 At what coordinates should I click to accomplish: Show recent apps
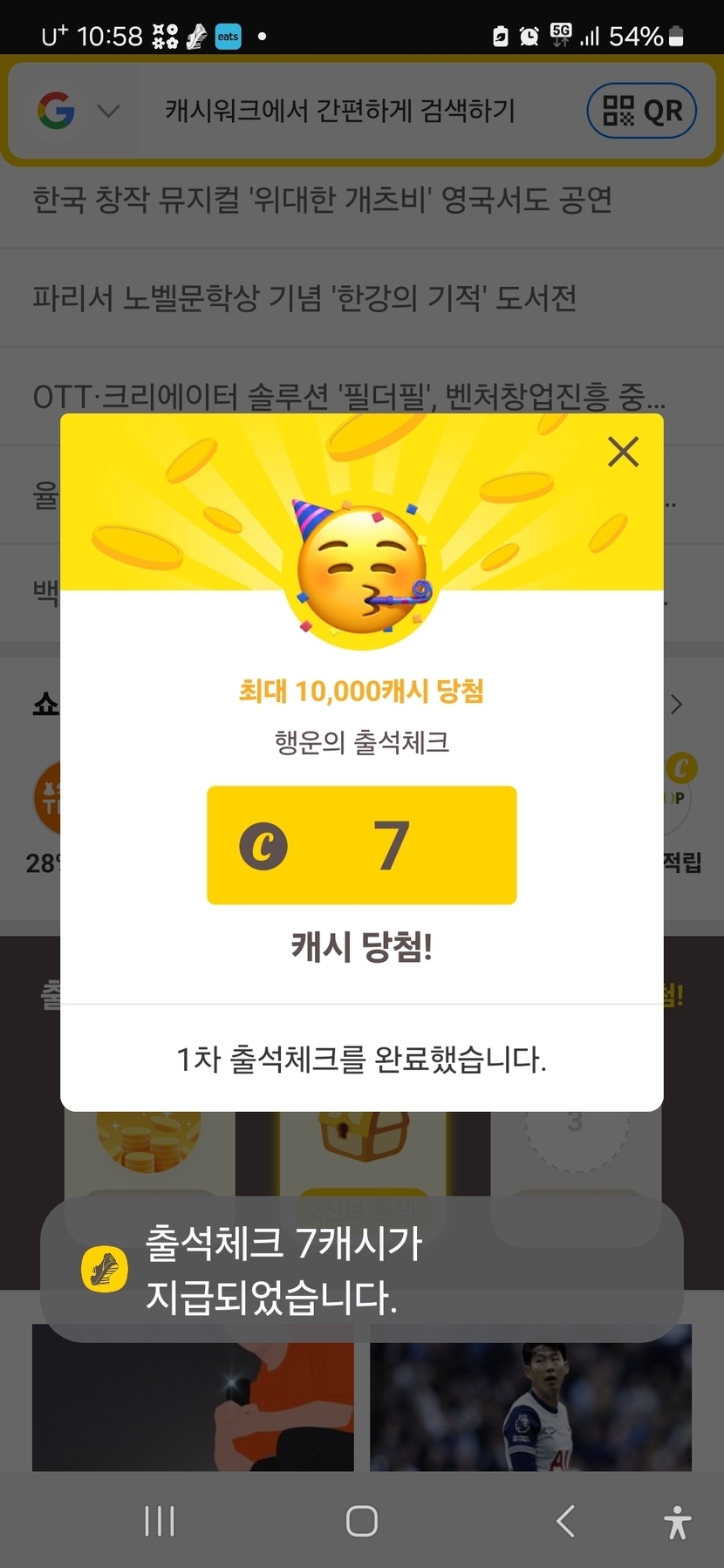pyautogui.click(x=160, y=1521)
